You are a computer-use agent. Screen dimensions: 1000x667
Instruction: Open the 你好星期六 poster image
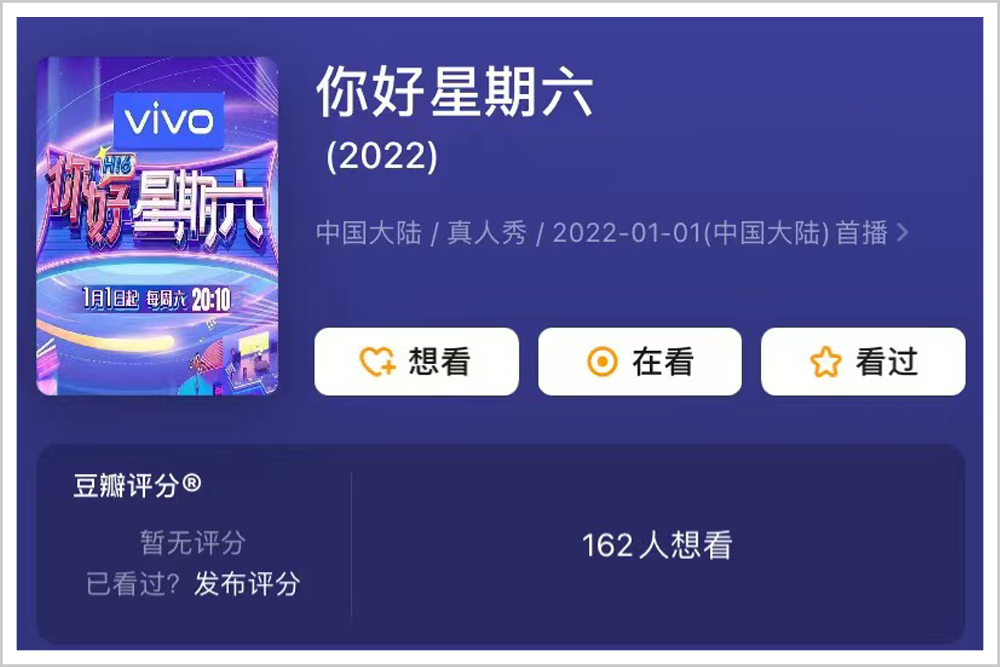(157, 226)
